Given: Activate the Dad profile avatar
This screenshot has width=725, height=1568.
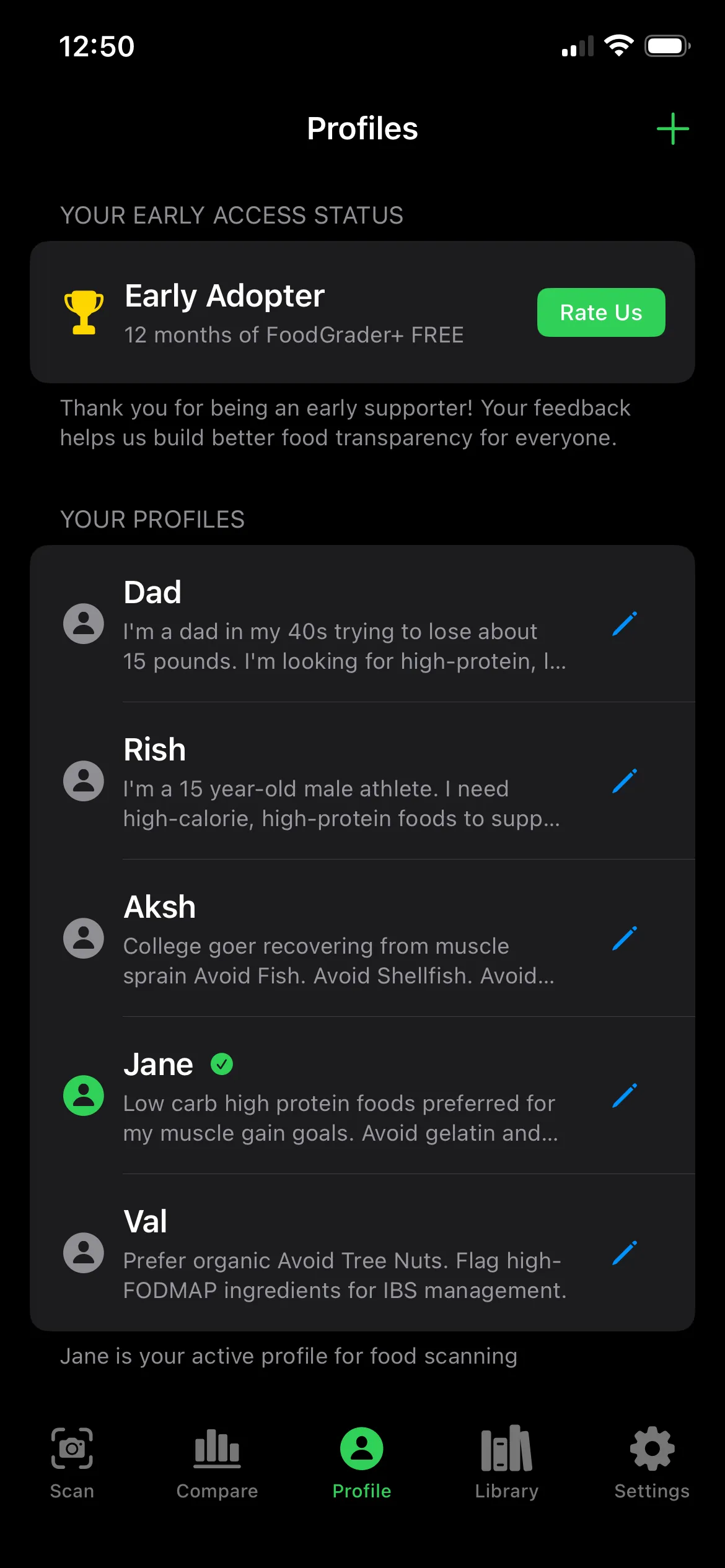Looking at the screenshot, I should pos(83,623).
